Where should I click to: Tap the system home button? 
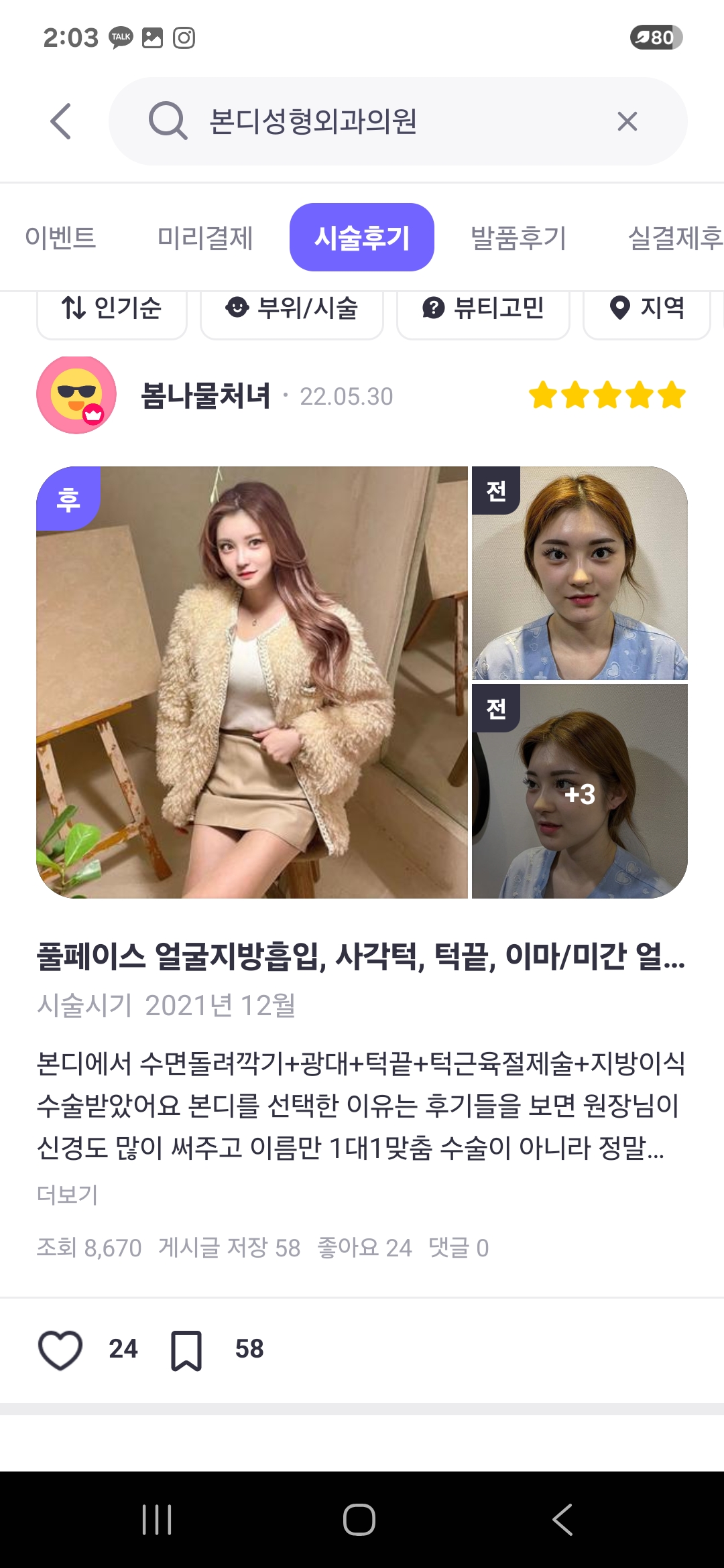359,1519
